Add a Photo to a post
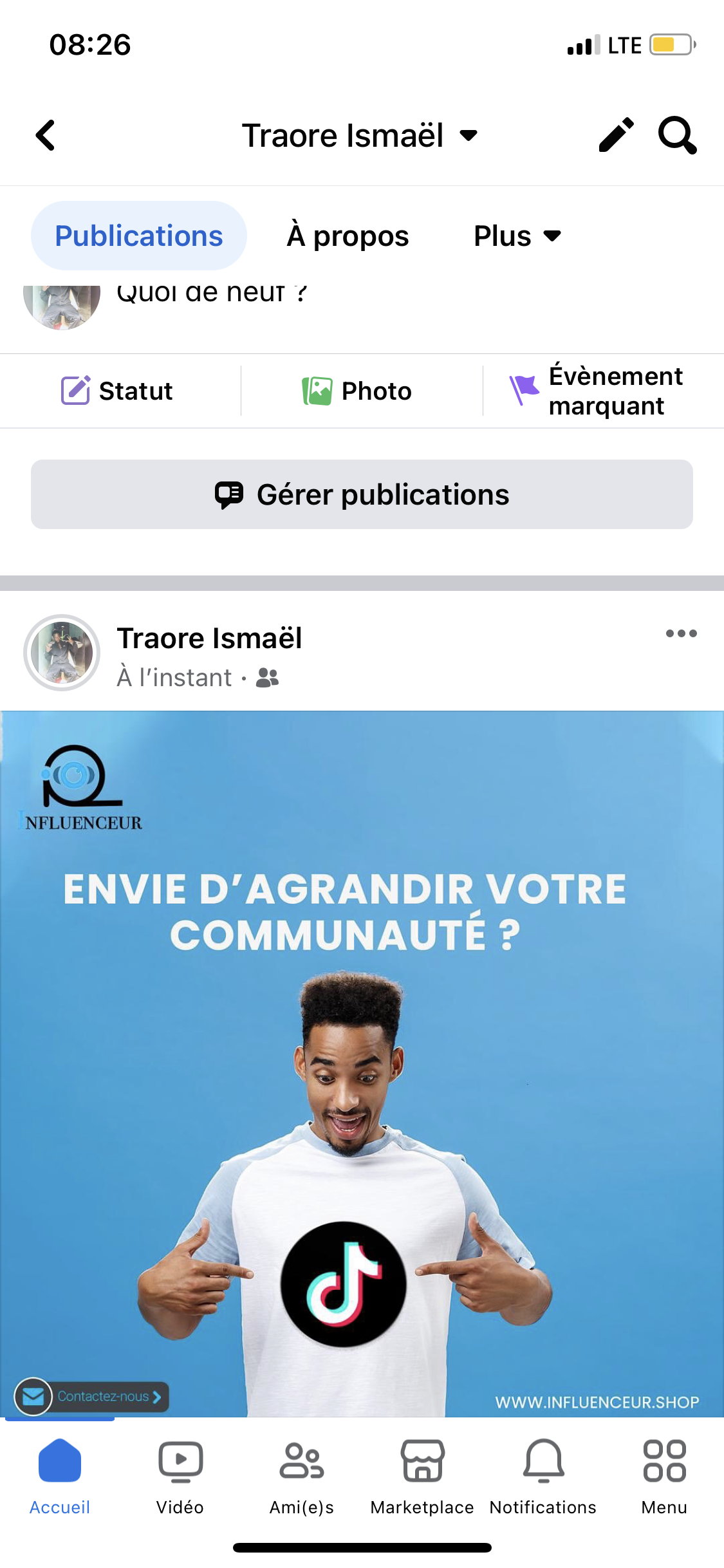Image resolution: width=724 pixels, height=1568 pixels. (357, 391)
